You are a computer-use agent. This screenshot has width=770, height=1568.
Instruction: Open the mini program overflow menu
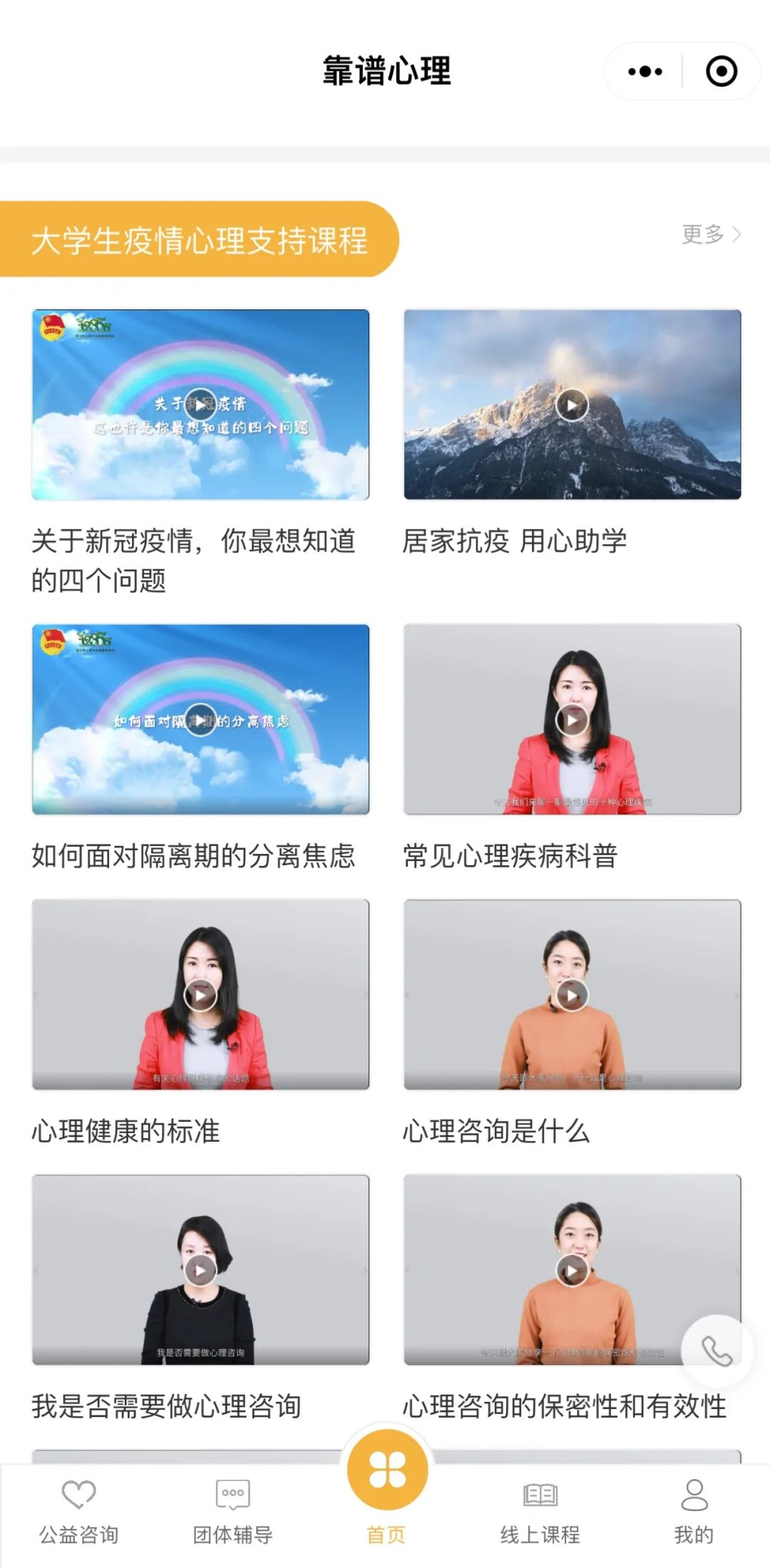point(645,71)
